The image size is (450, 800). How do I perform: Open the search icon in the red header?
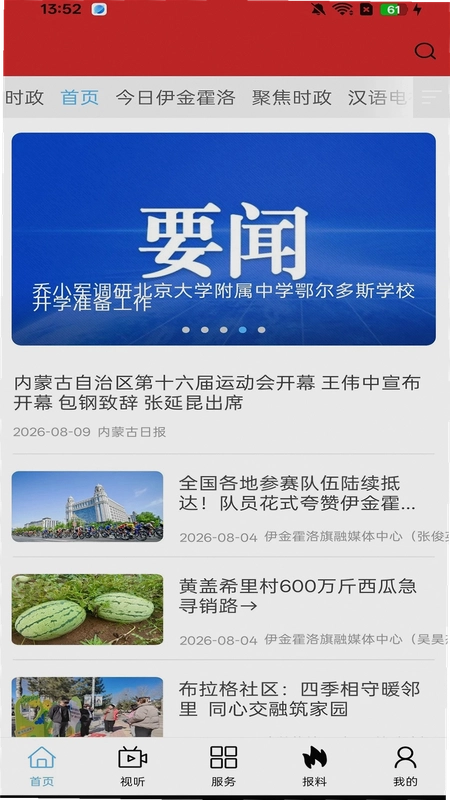click(424, 51)
